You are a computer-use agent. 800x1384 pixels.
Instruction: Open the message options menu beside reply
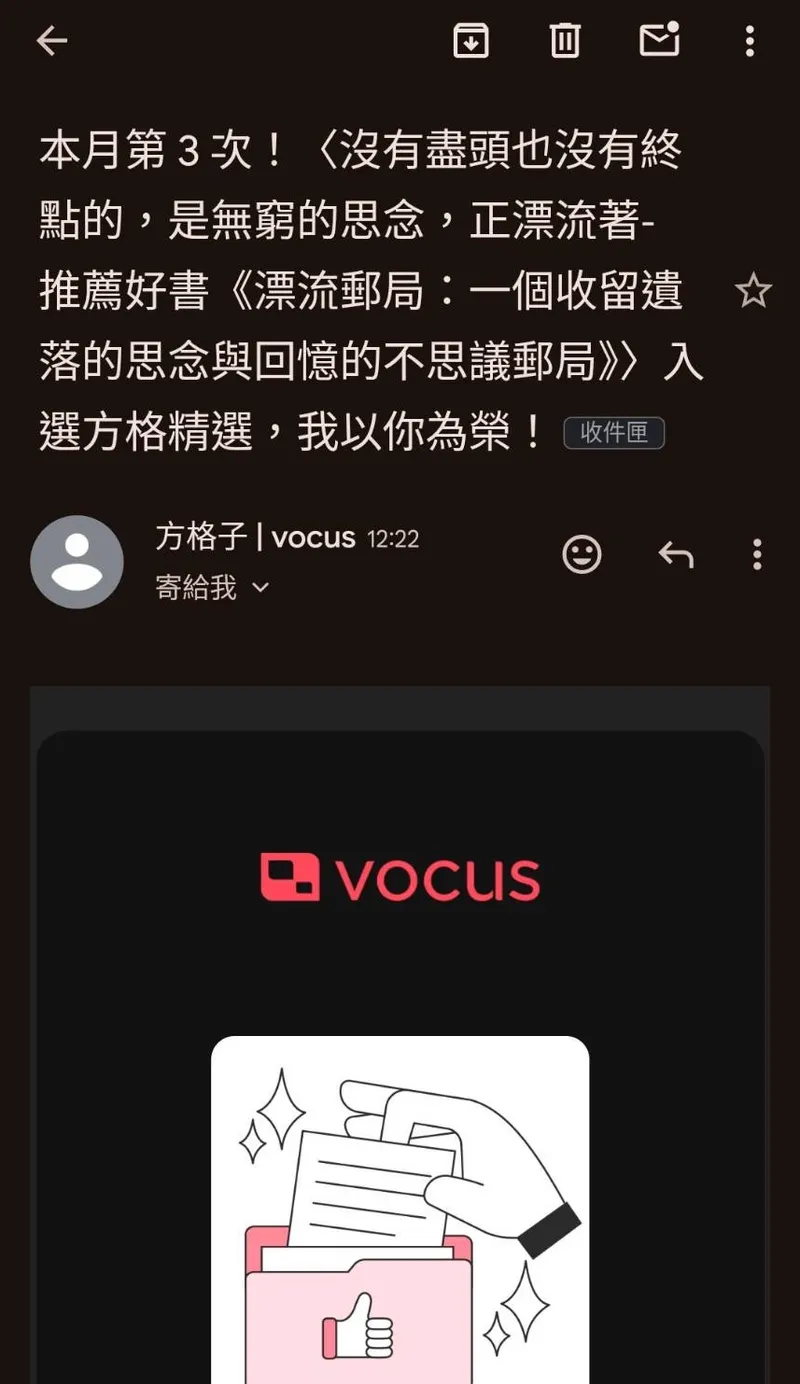(757, 554)
